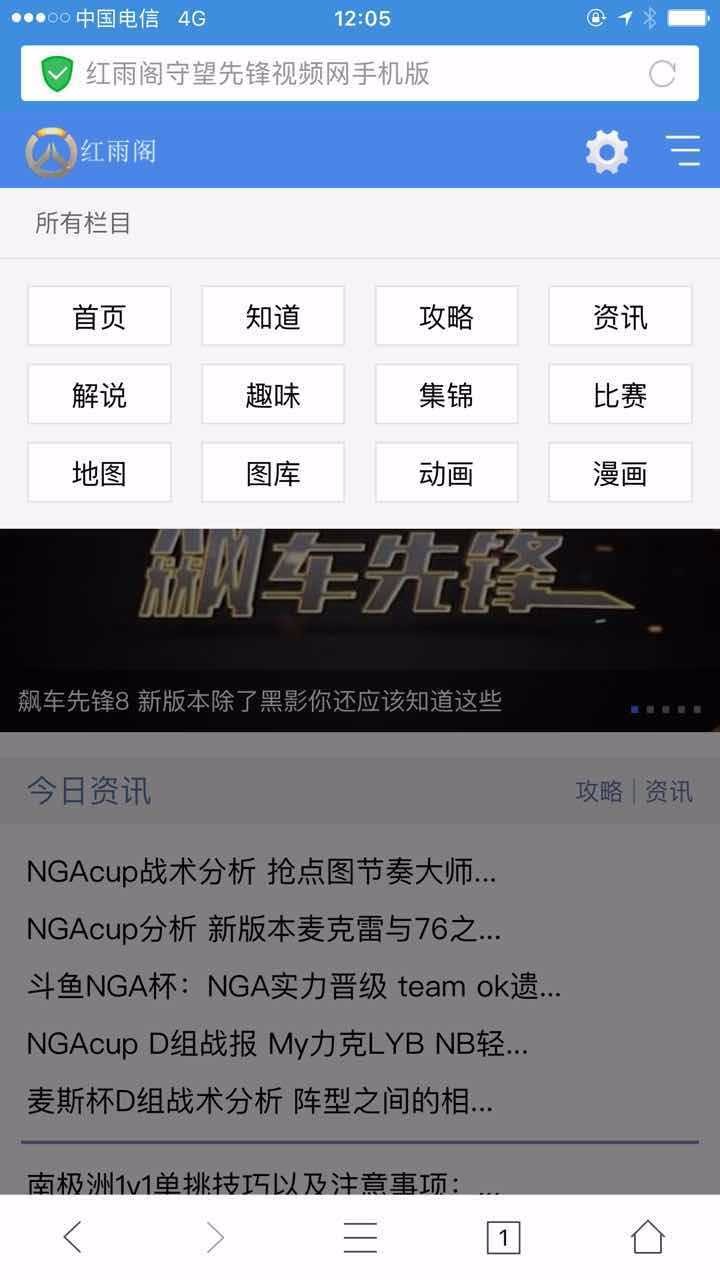Open the 资讯 link next to 今日资讯
This screenshot has width=720, height=1280.
tap(668, 792)
